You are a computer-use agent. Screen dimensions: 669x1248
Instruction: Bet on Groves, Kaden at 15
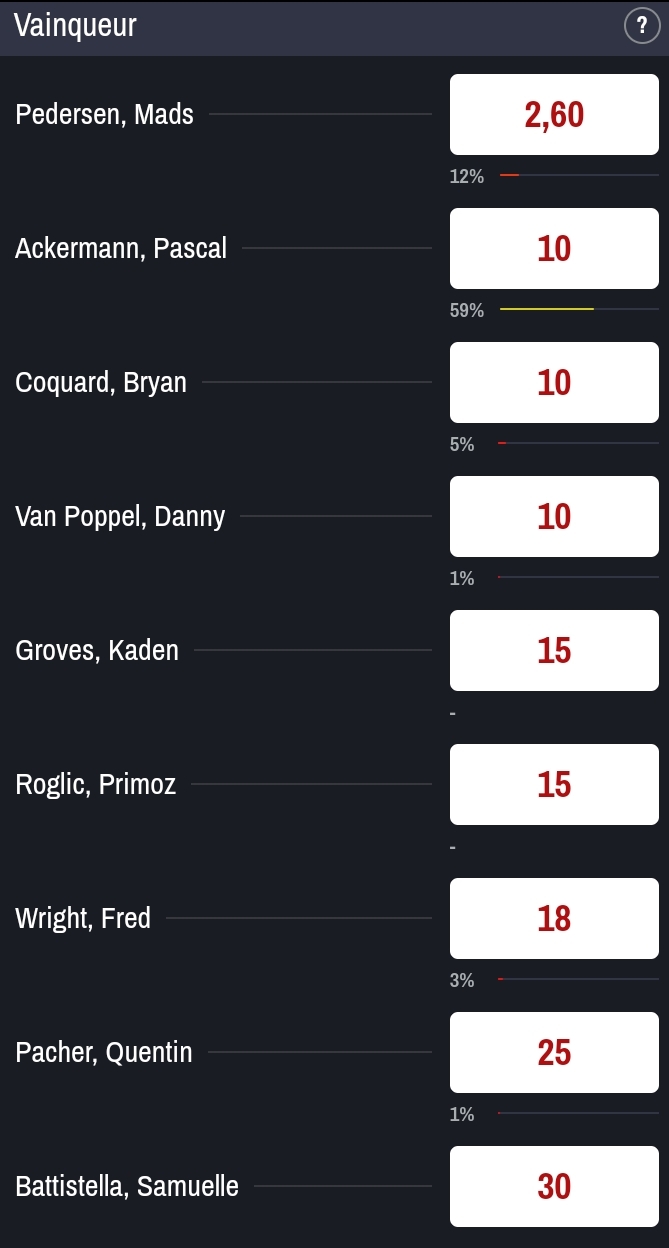pyautogui.click(x=554, y=651)
